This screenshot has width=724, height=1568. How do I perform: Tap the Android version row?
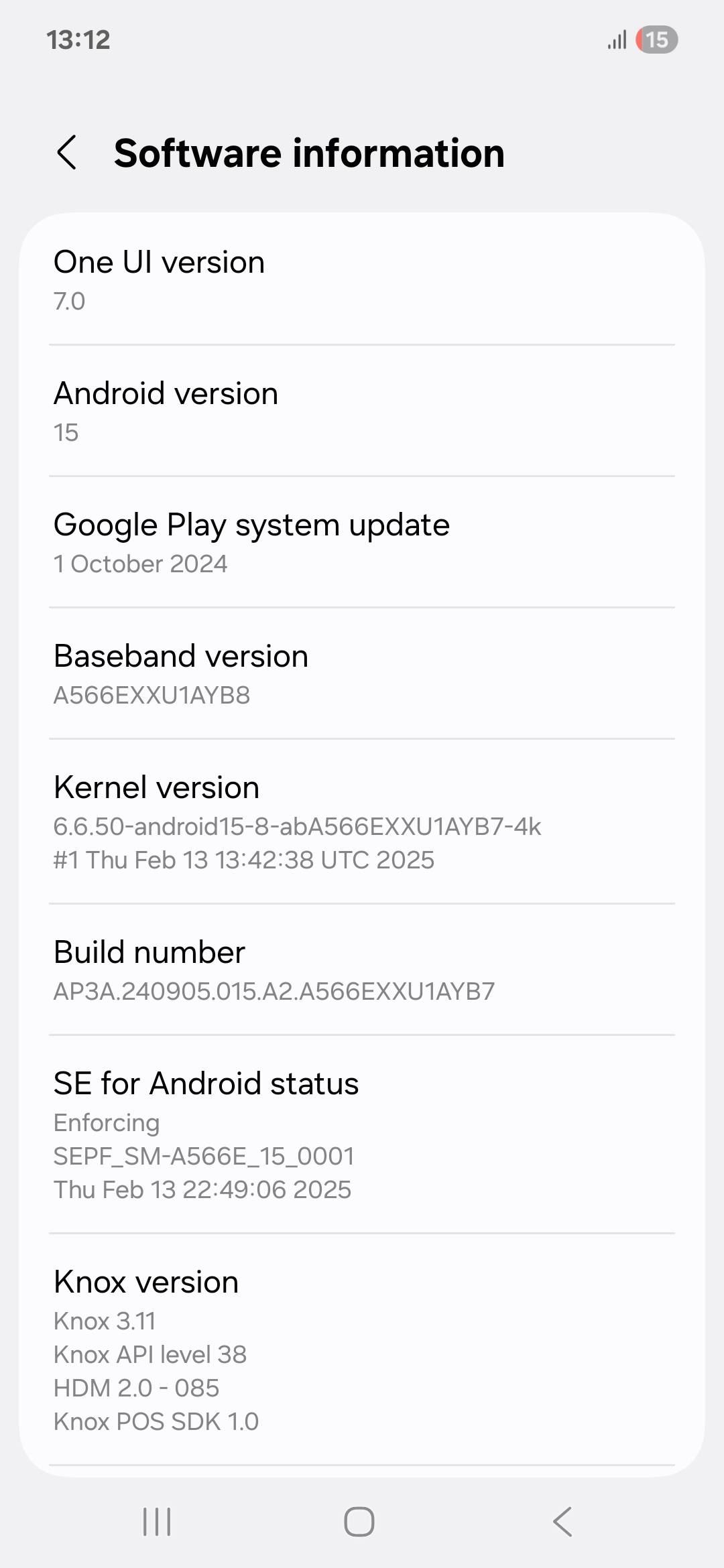(362, 411)
